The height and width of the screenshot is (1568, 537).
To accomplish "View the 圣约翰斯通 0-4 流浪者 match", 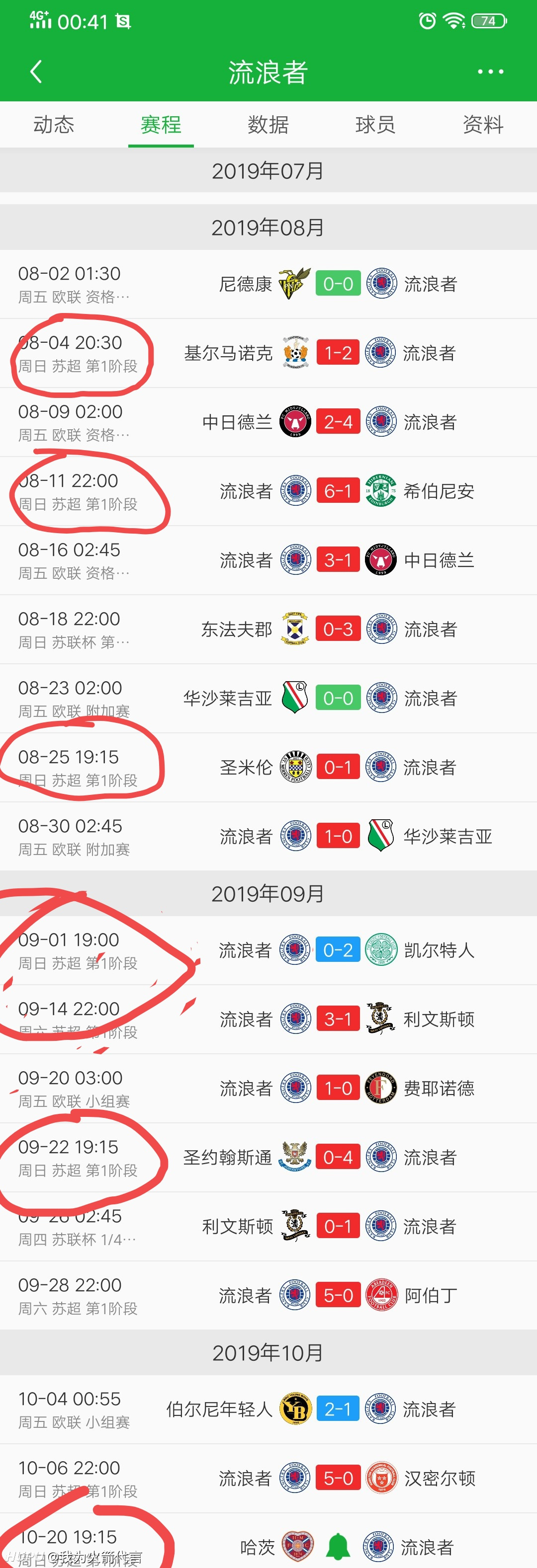I will (x=338, y=1157).
